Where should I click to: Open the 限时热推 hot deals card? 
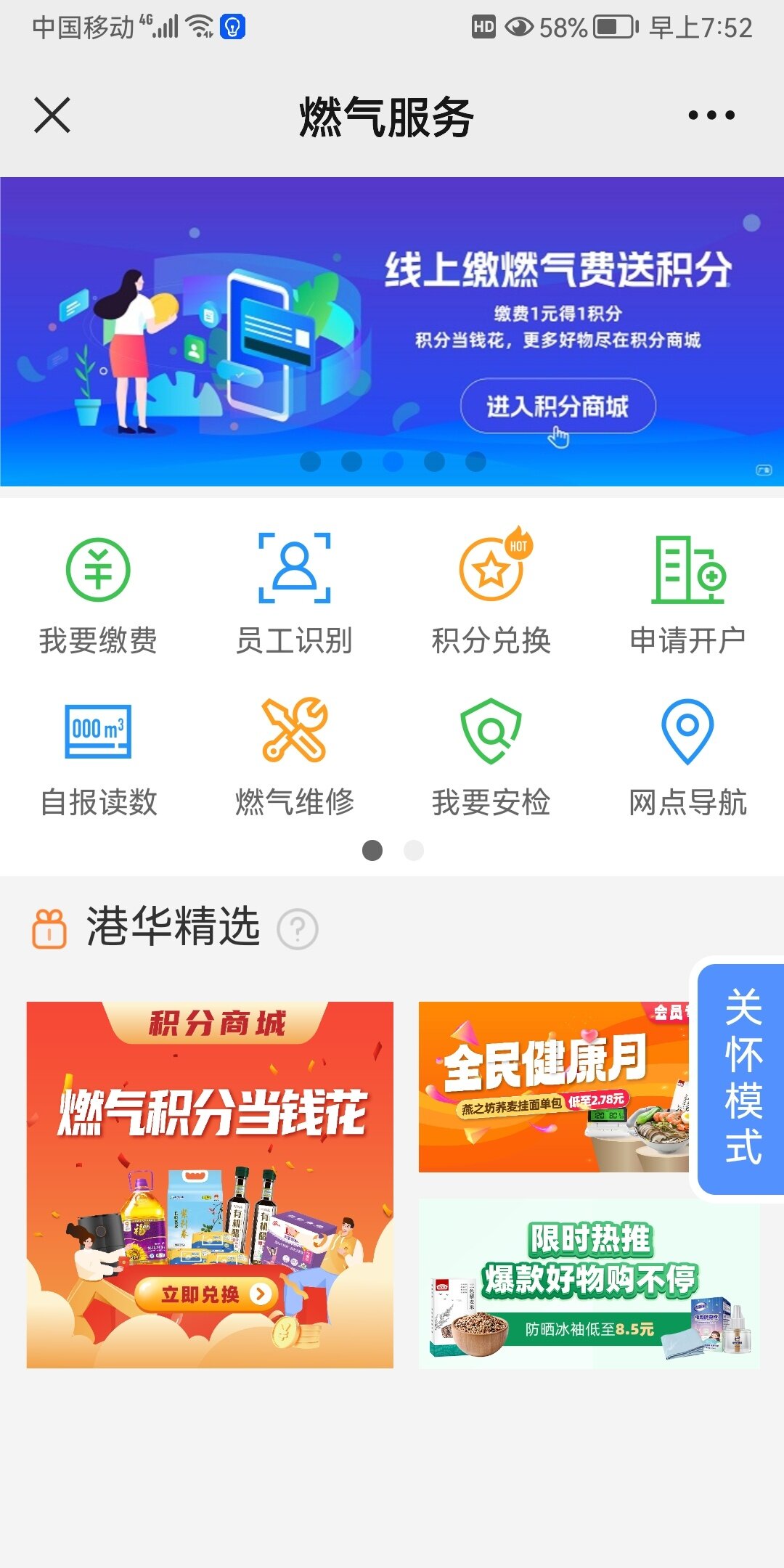click(589, 1283)
